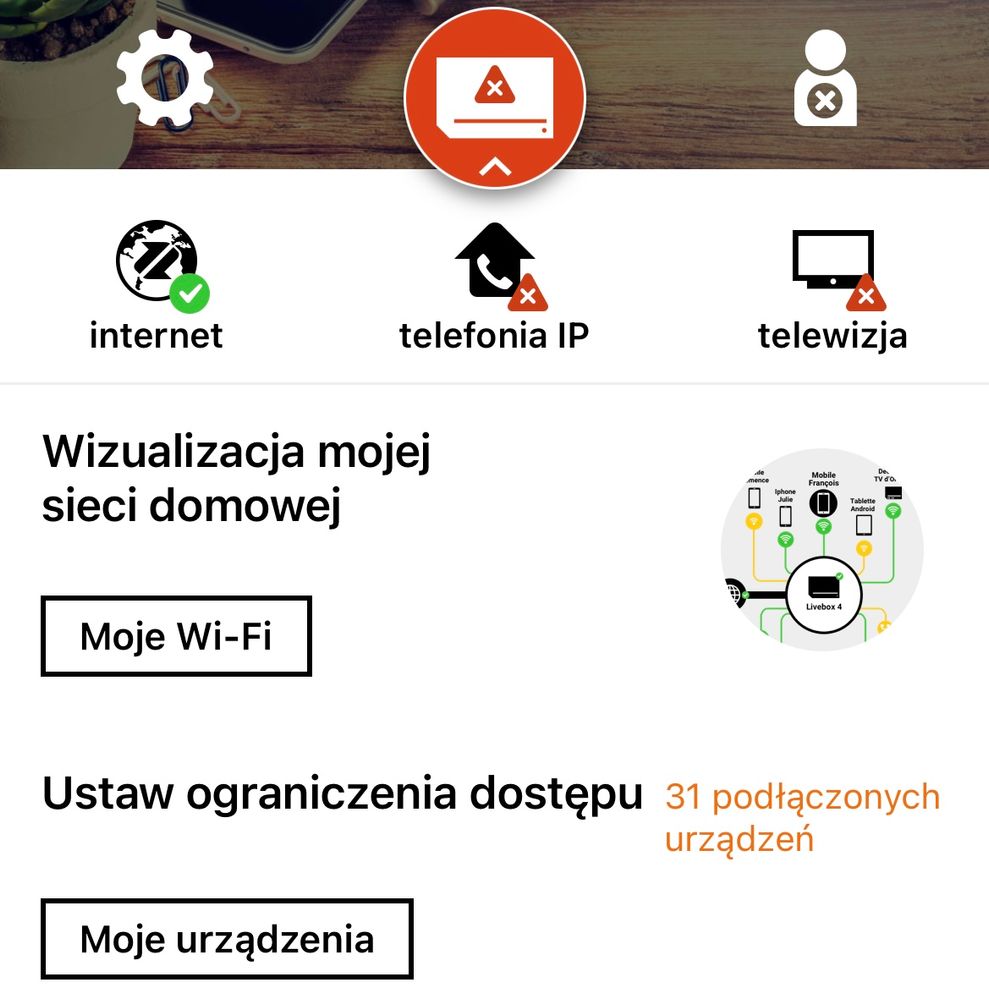Open the home network visualization map

point(822,549)
